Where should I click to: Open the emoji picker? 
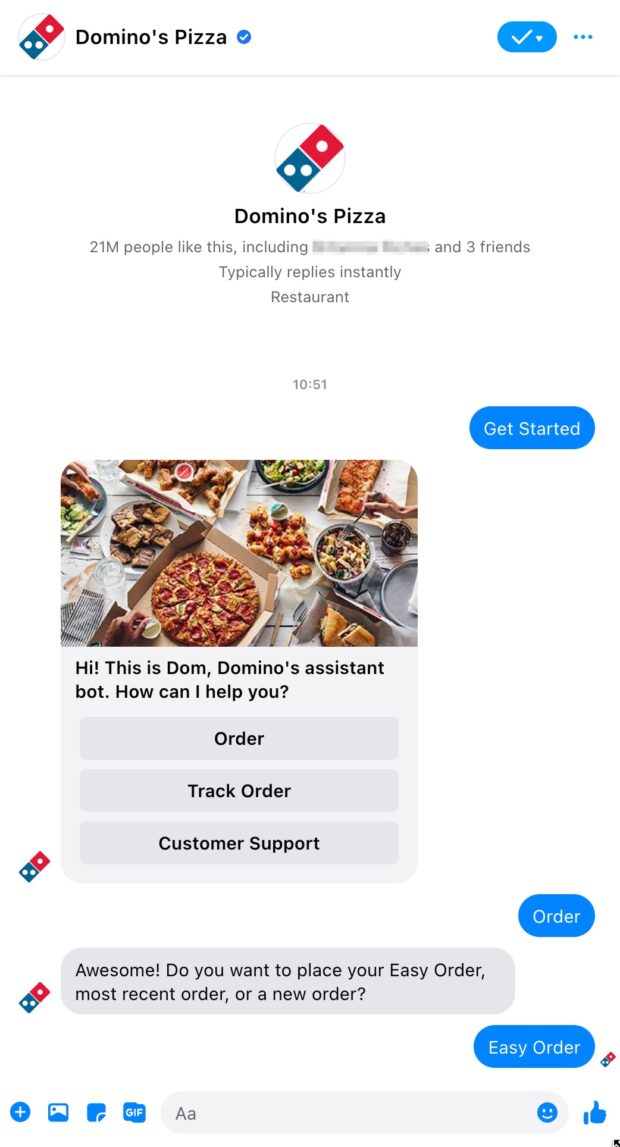point(547,1112)
